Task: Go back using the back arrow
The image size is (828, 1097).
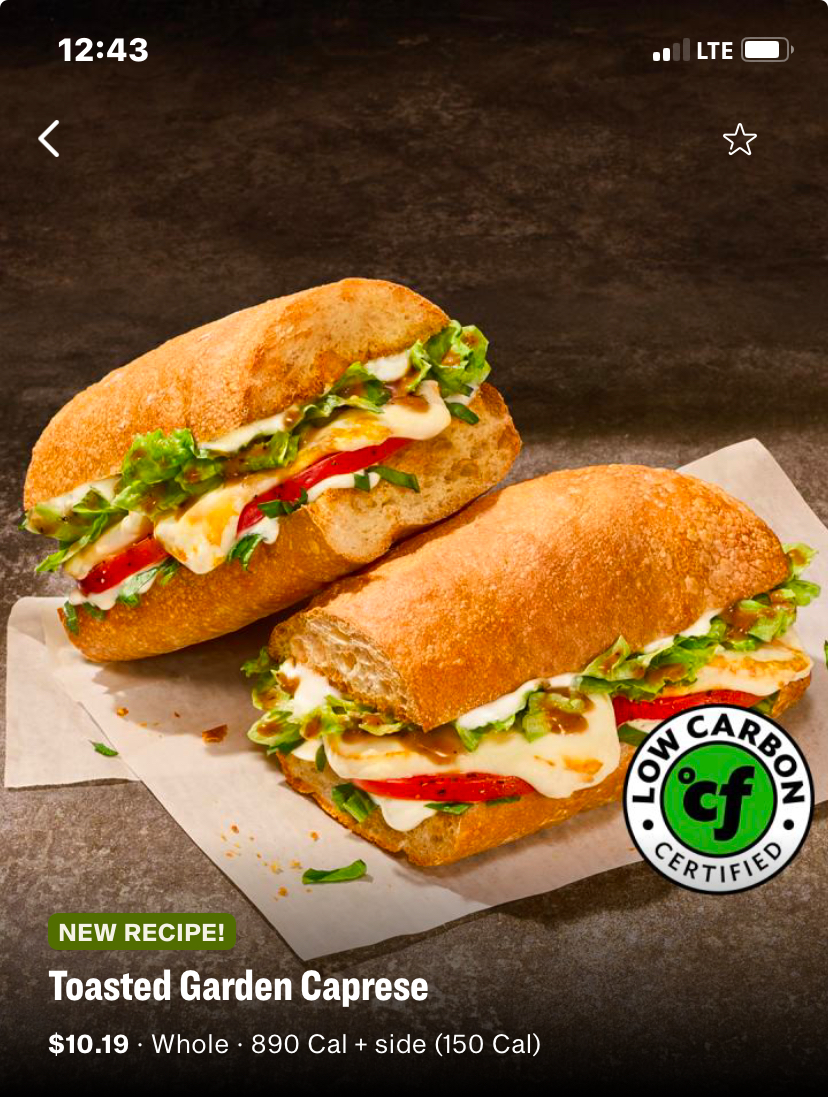Action: pos(49,139)
